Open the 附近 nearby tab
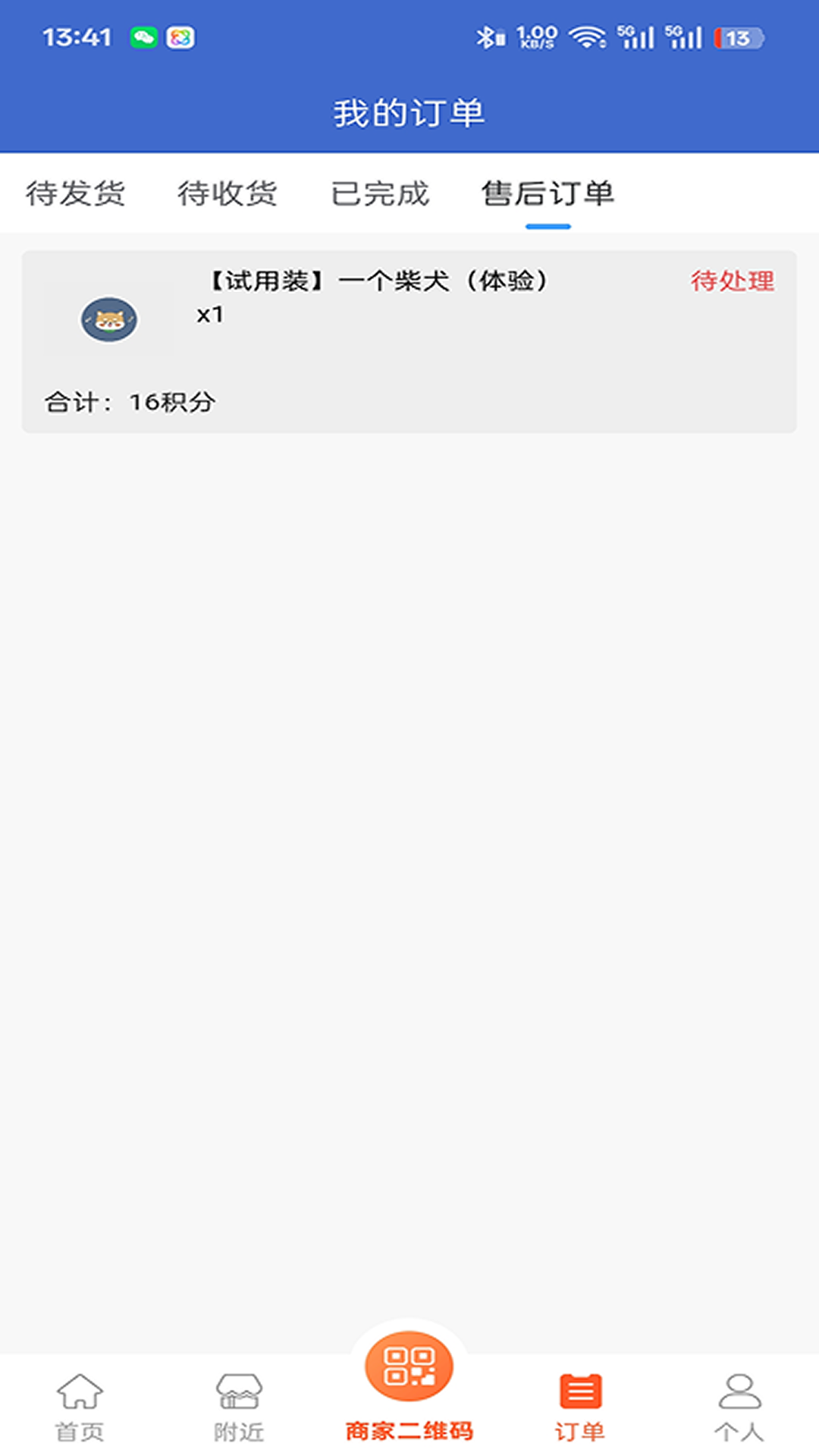Screen dimensions: 819x1456 [x=239, y=1407]
